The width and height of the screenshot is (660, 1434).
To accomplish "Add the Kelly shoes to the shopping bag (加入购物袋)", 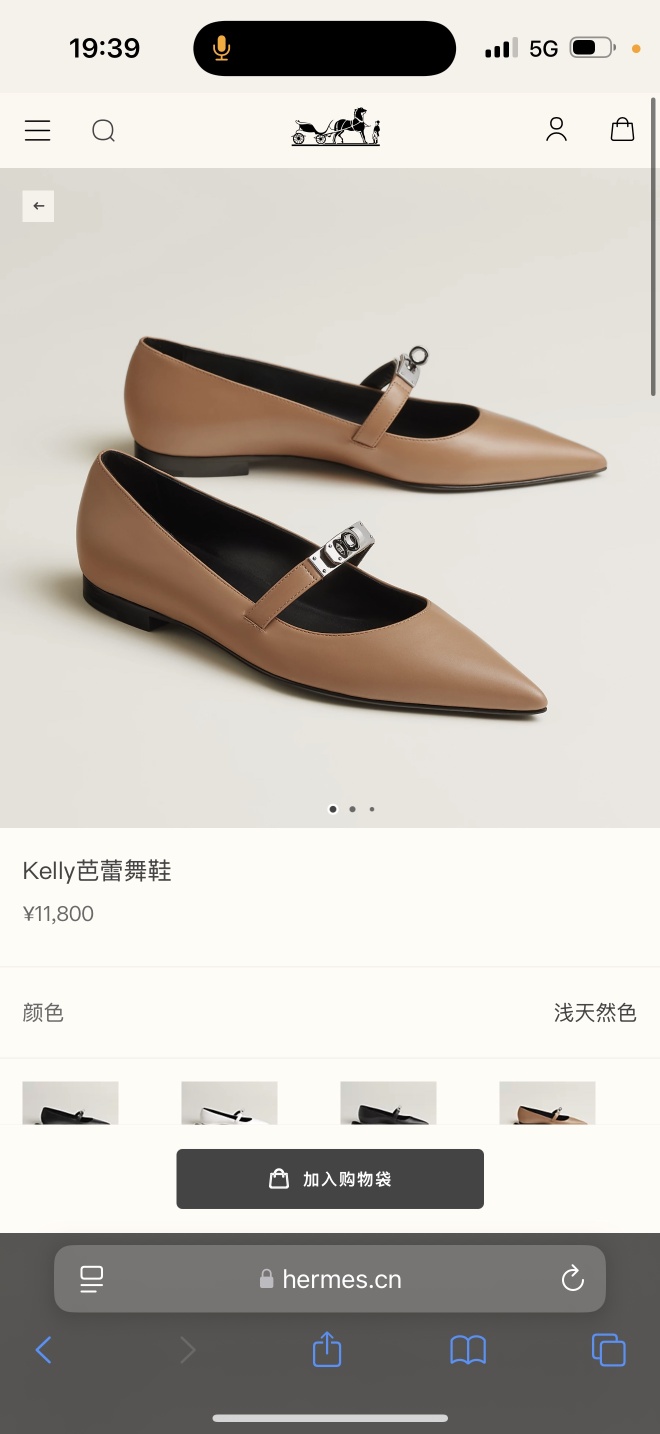I will click(330, 1179).
